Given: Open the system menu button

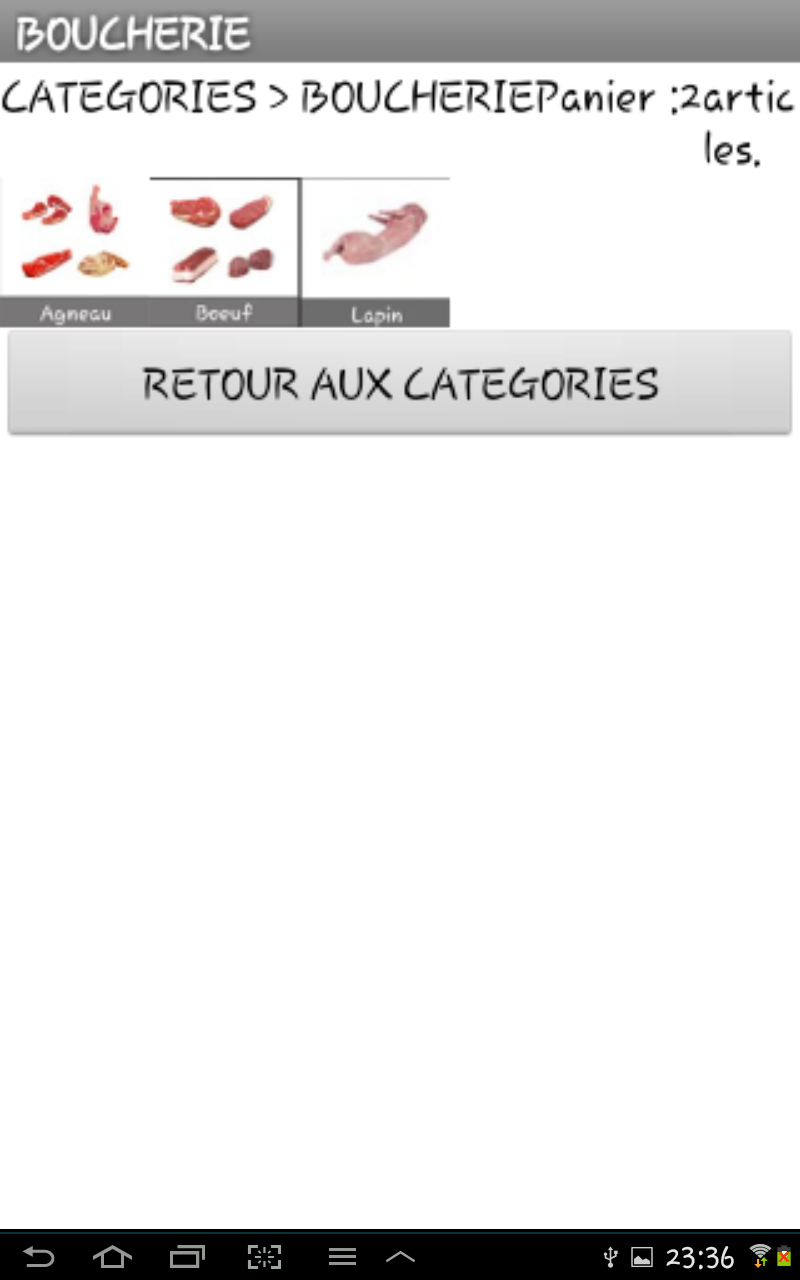Looking at the screenshot, I should tap(342, 1257).
